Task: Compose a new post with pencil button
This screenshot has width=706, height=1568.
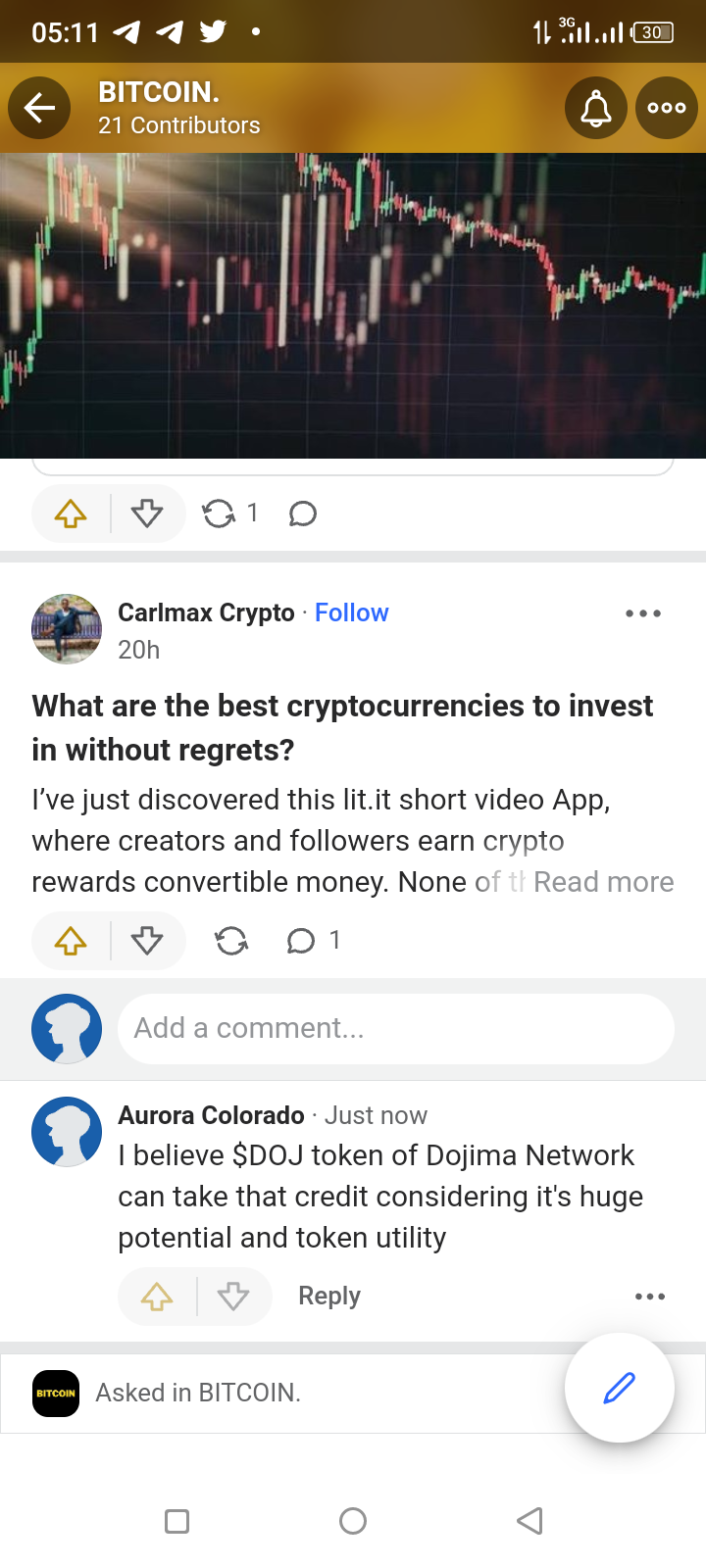Action: pyautogui.click(x=619, y=1388)
